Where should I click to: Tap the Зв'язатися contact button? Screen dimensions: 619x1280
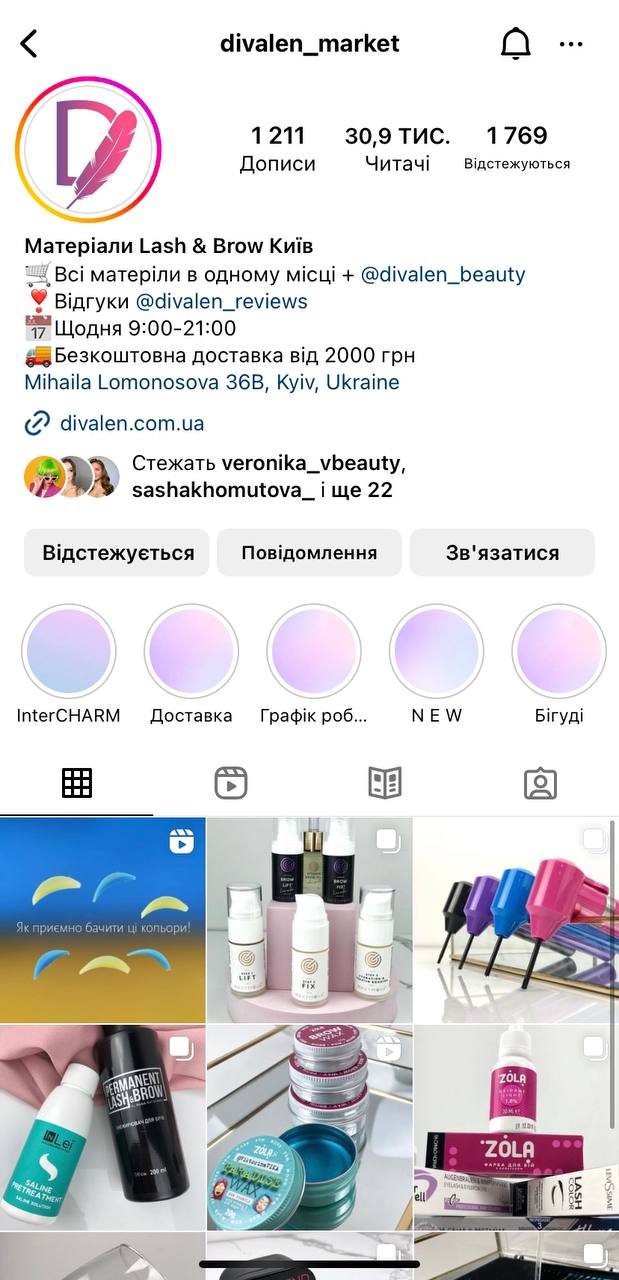point(502,553)
